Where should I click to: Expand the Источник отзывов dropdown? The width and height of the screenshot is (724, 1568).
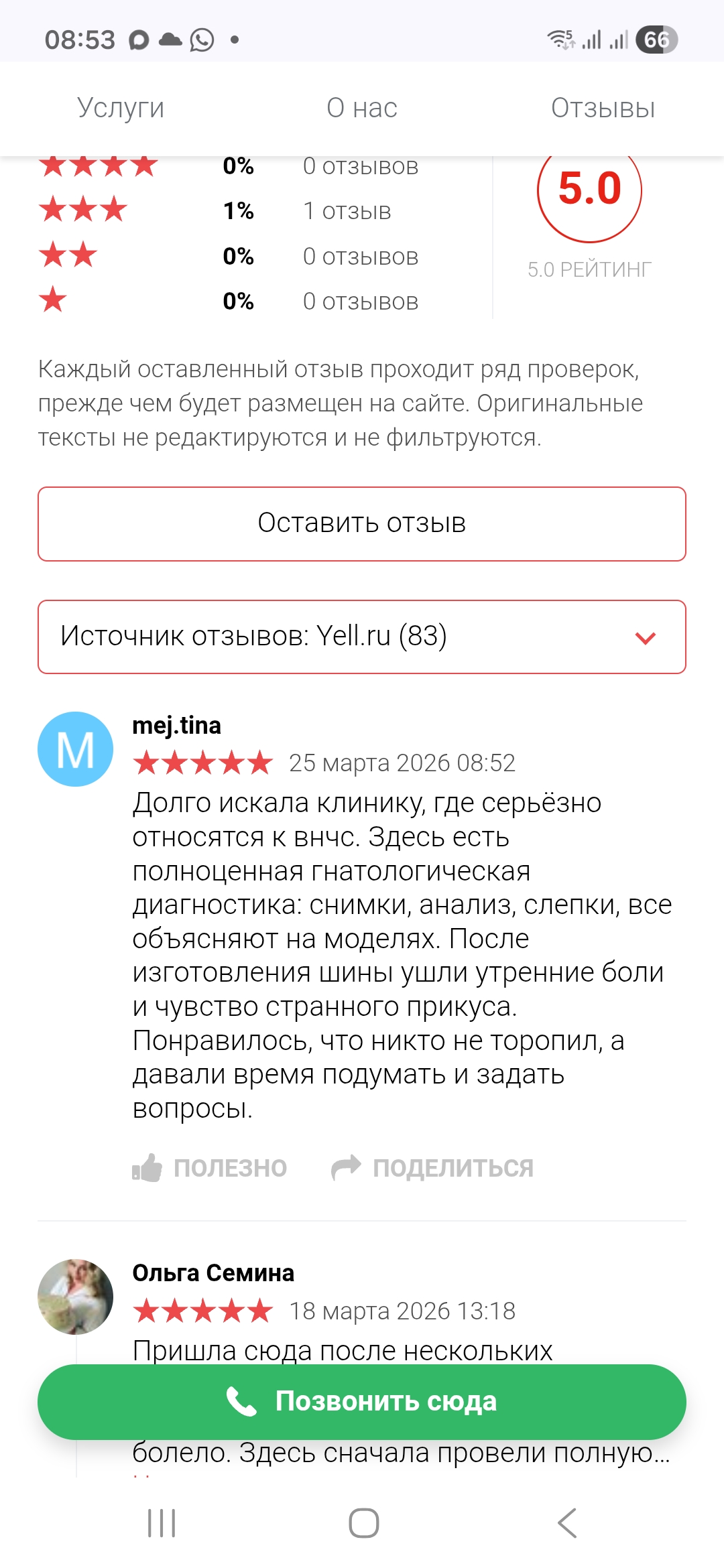(362, 637)
